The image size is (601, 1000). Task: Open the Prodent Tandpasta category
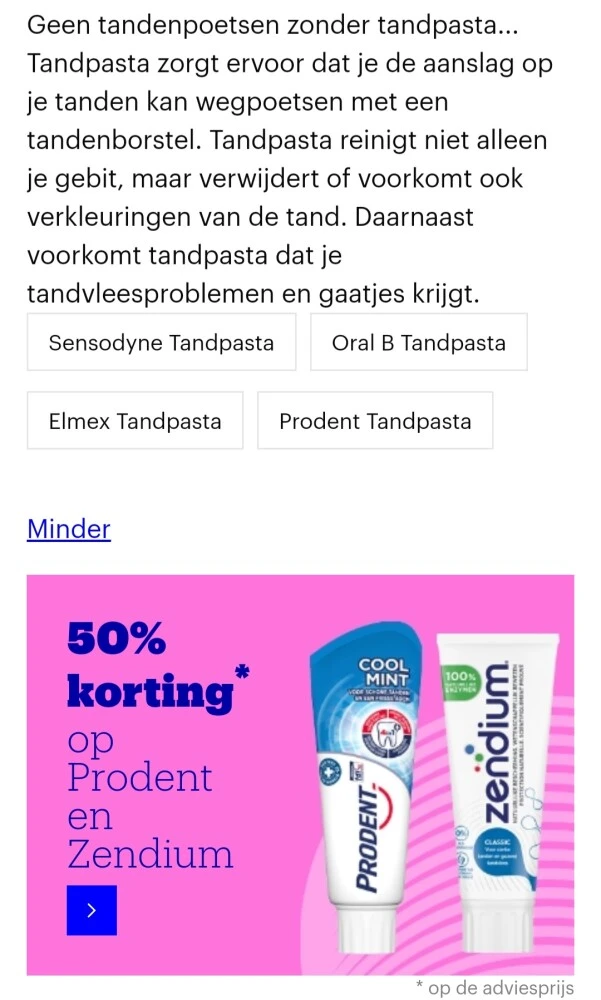click(375, 421)
